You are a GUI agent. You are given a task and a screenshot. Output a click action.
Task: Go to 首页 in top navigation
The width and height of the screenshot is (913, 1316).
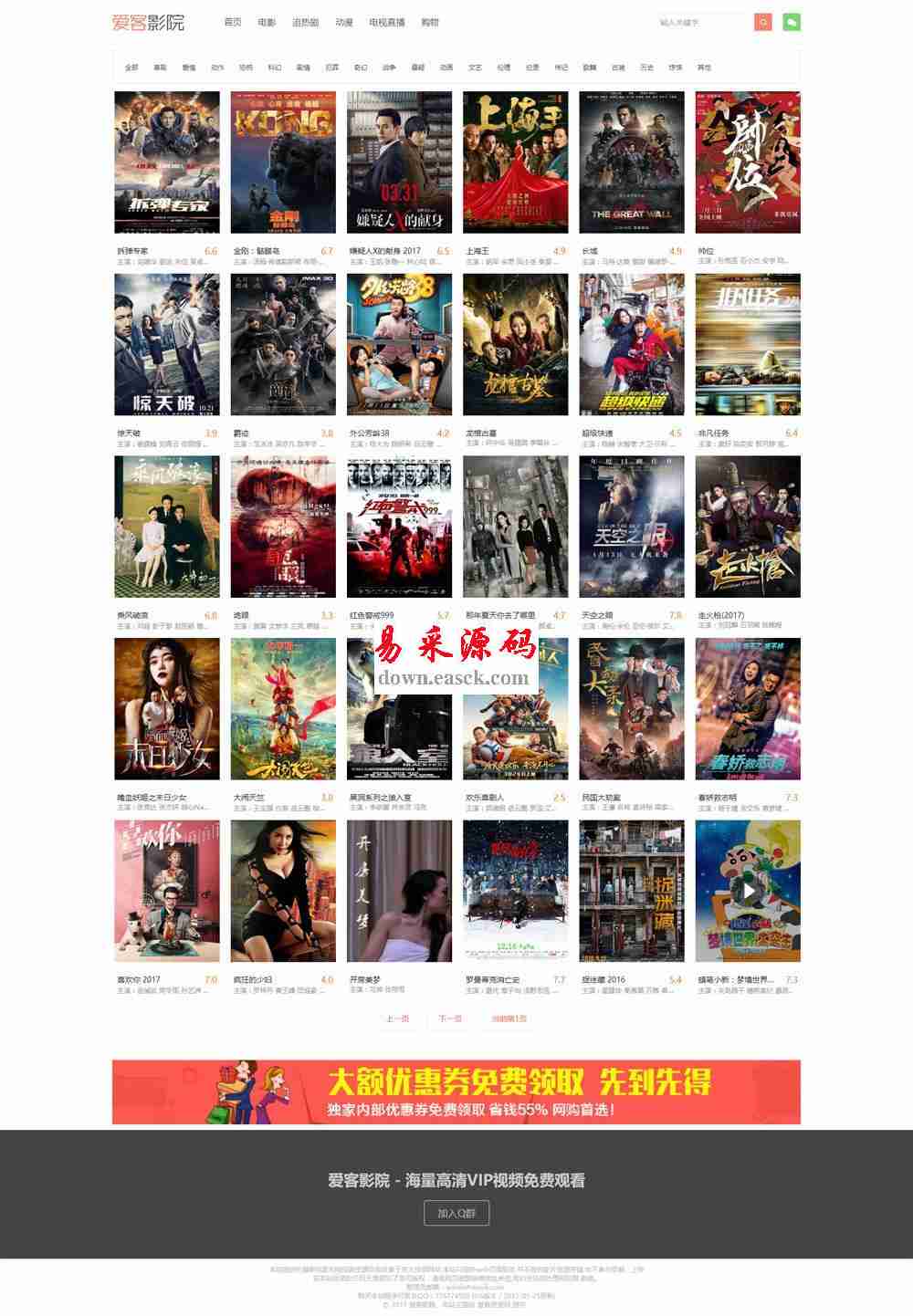233,22
